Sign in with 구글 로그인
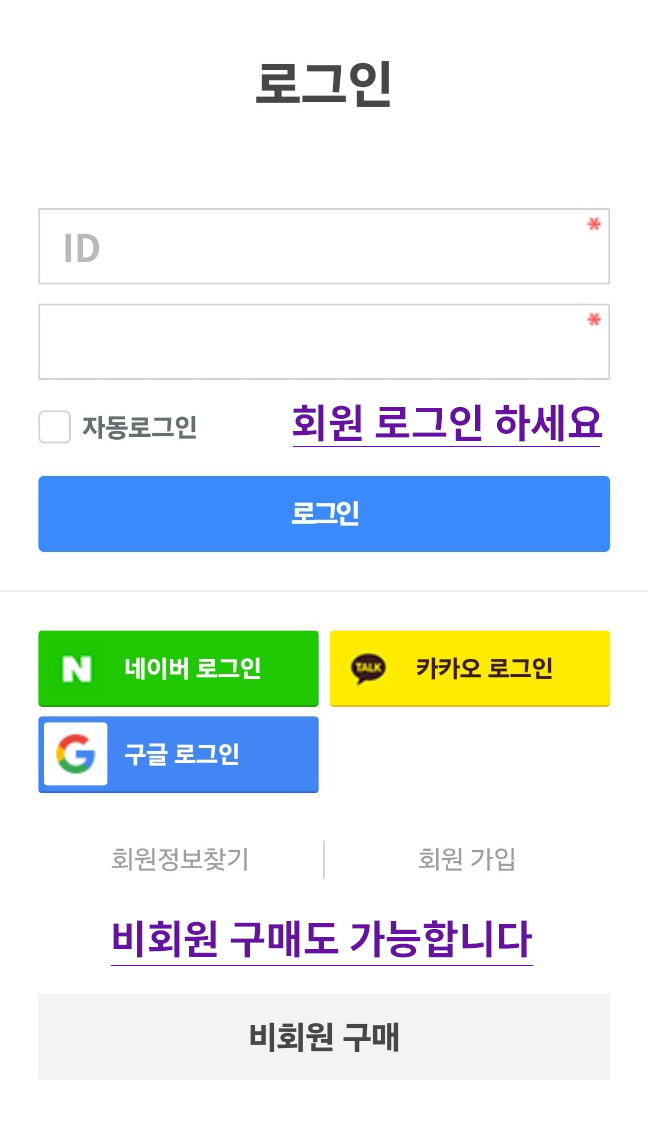Image resolution: width=648 pixels, height=1131 pixels. point(178,754)
